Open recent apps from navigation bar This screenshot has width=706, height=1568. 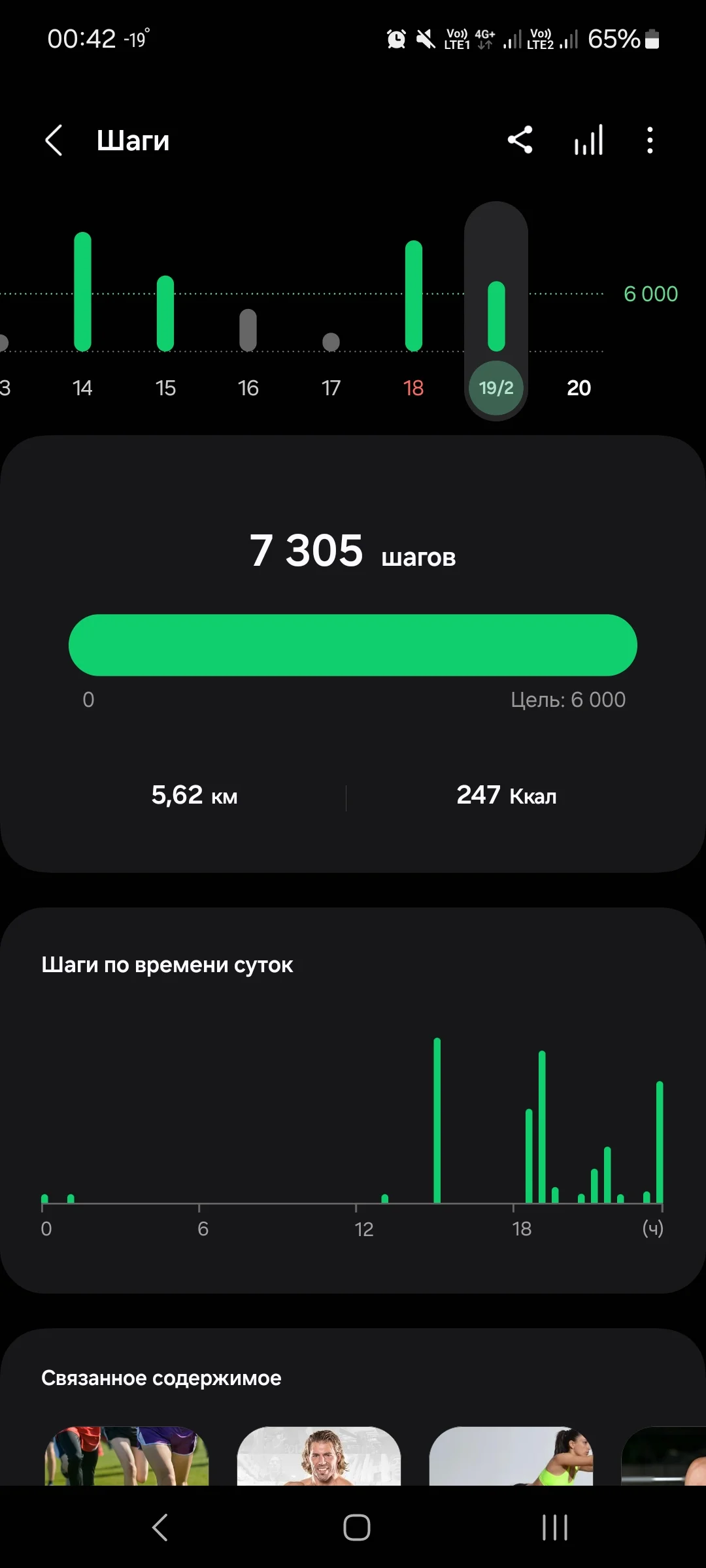555,1527
